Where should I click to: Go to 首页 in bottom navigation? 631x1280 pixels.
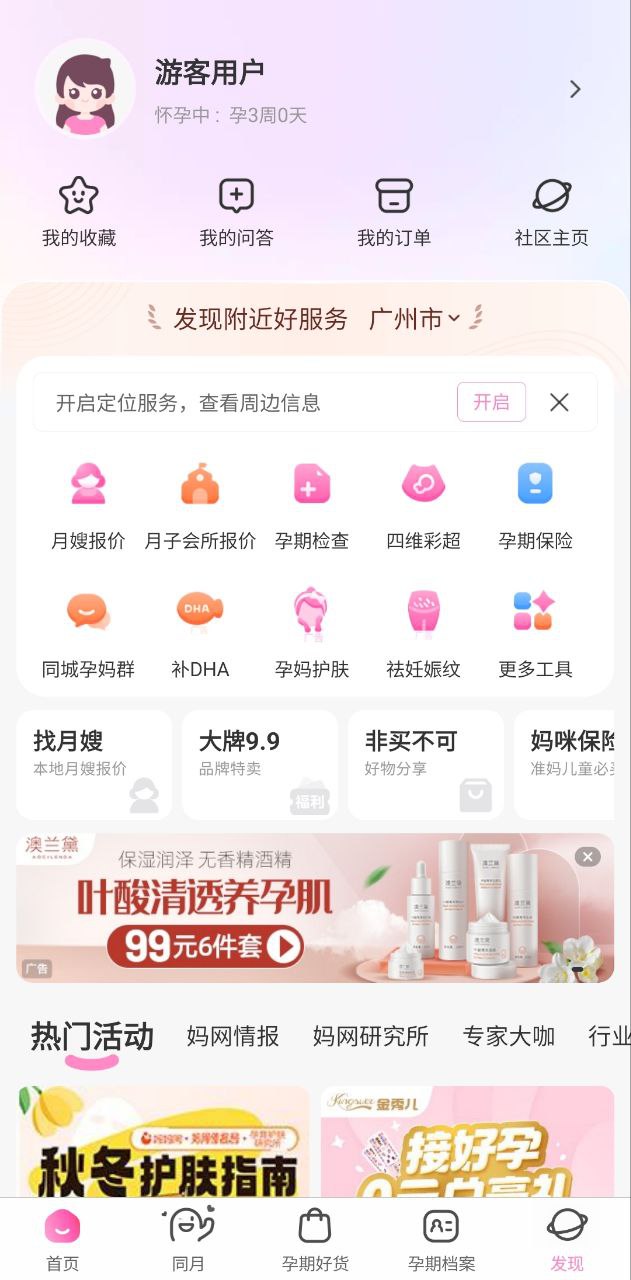pos(62,1240)
